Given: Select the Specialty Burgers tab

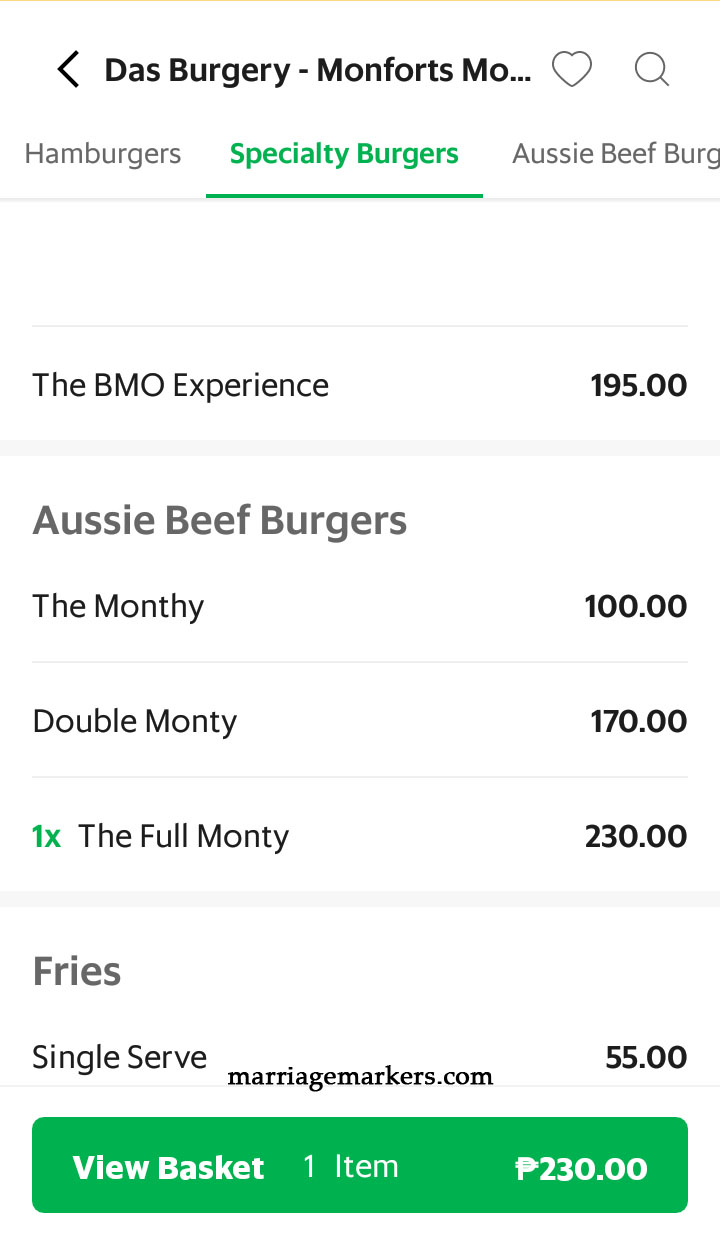Looking at the screenshot, I should [x=344, y=154].
